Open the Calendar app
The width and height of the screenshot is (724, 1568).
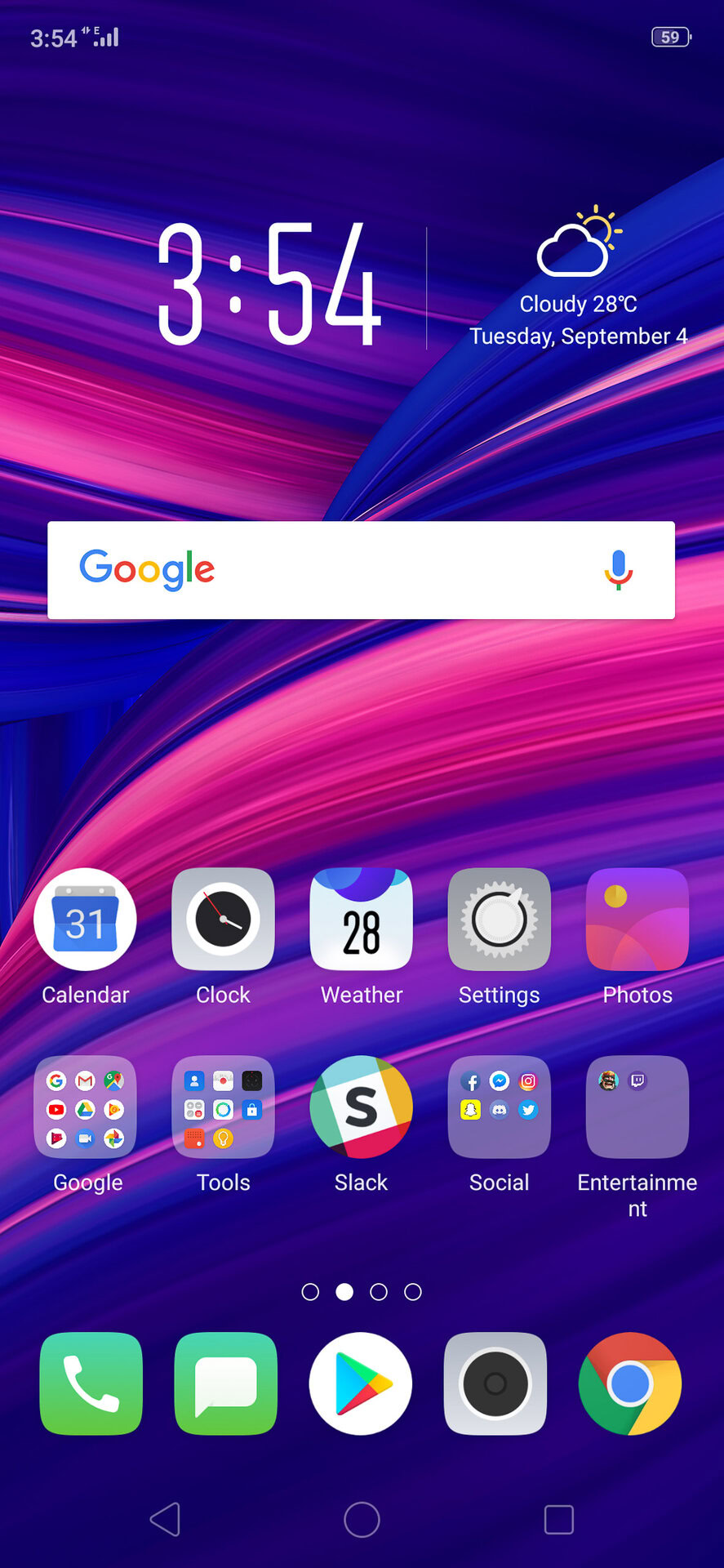[x=85, y=920]
